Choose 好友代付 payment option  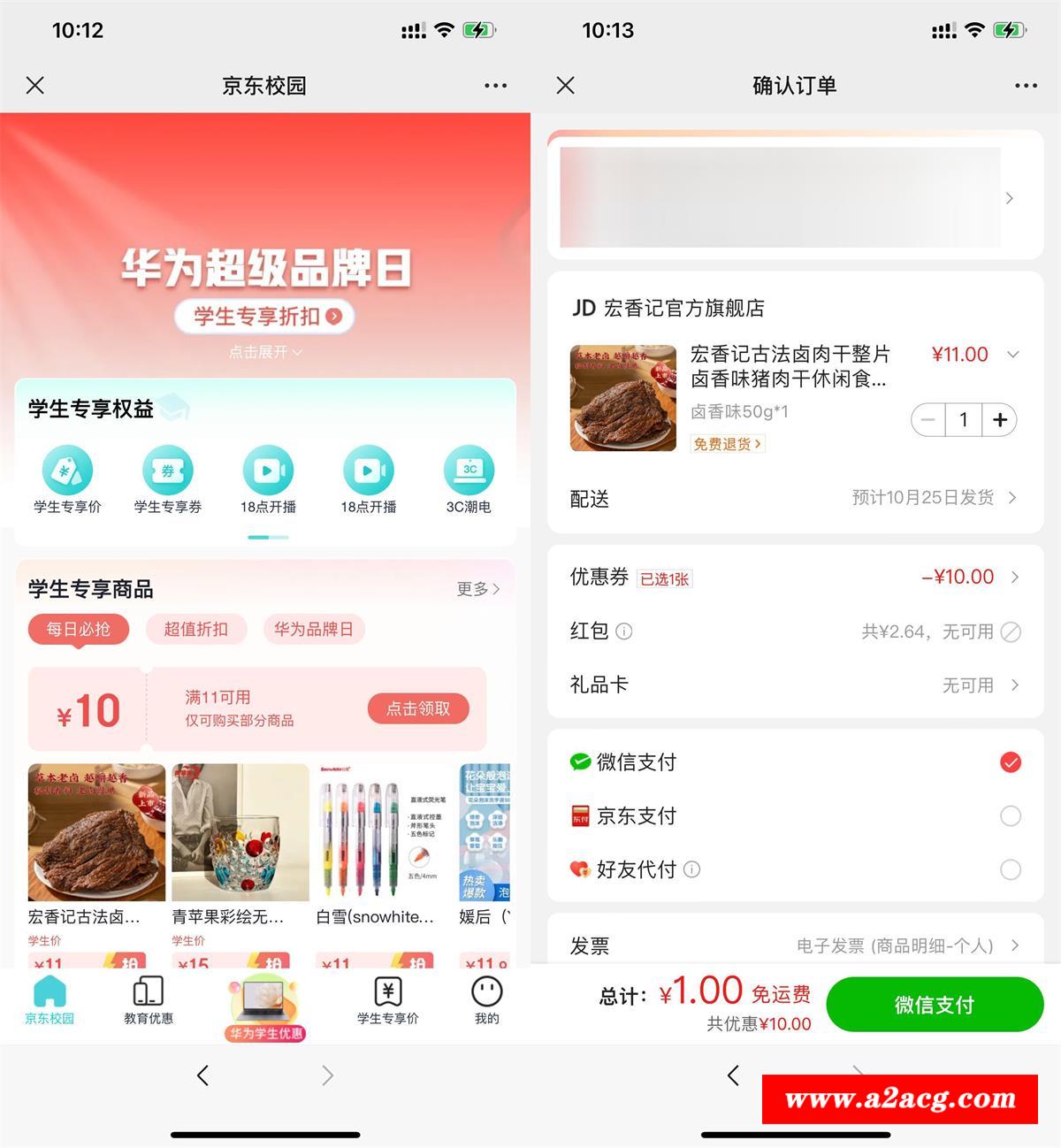point(1010,870)
